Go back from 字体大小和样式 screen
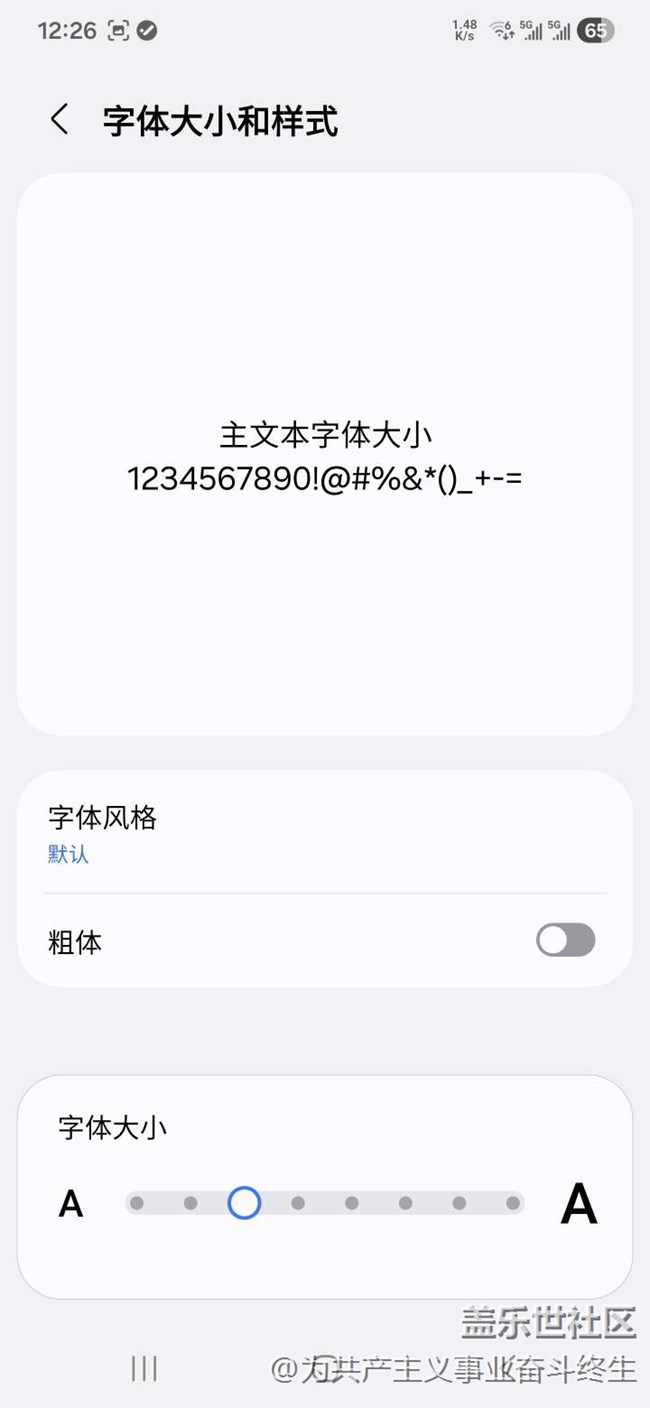This screenshot has width=650, height=1408. [60, 120]
